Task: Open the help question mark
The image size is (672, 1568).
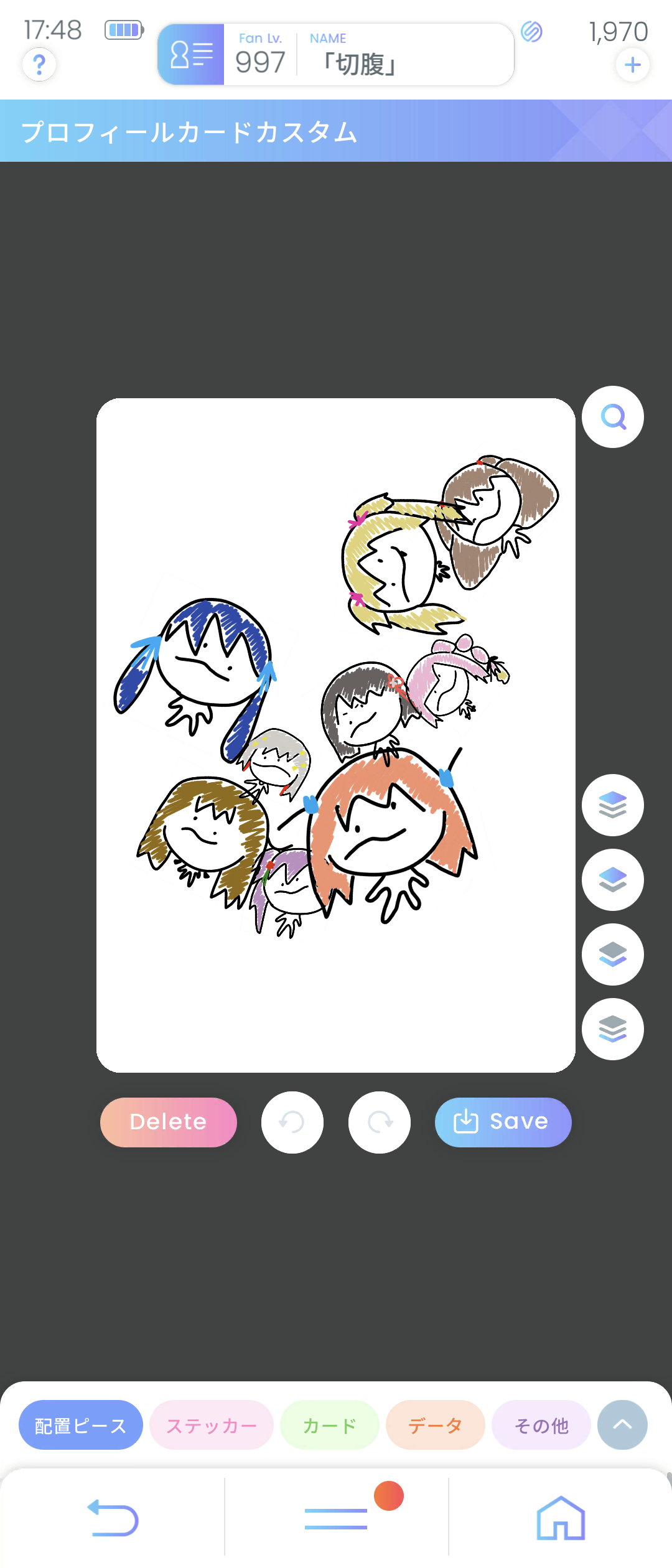Action: click(x=39, y=65)
